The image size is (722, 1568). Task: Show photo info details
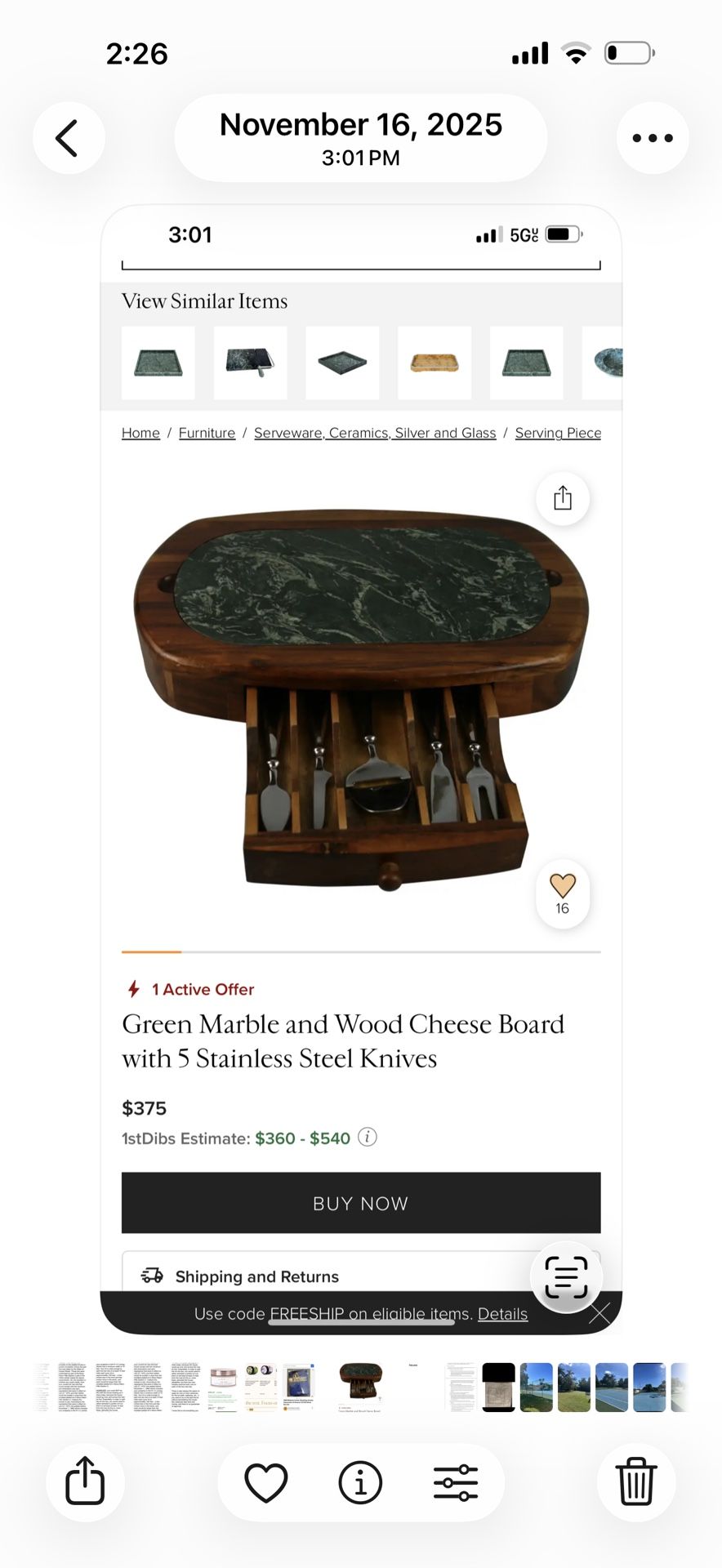[x=361, y=1482]
